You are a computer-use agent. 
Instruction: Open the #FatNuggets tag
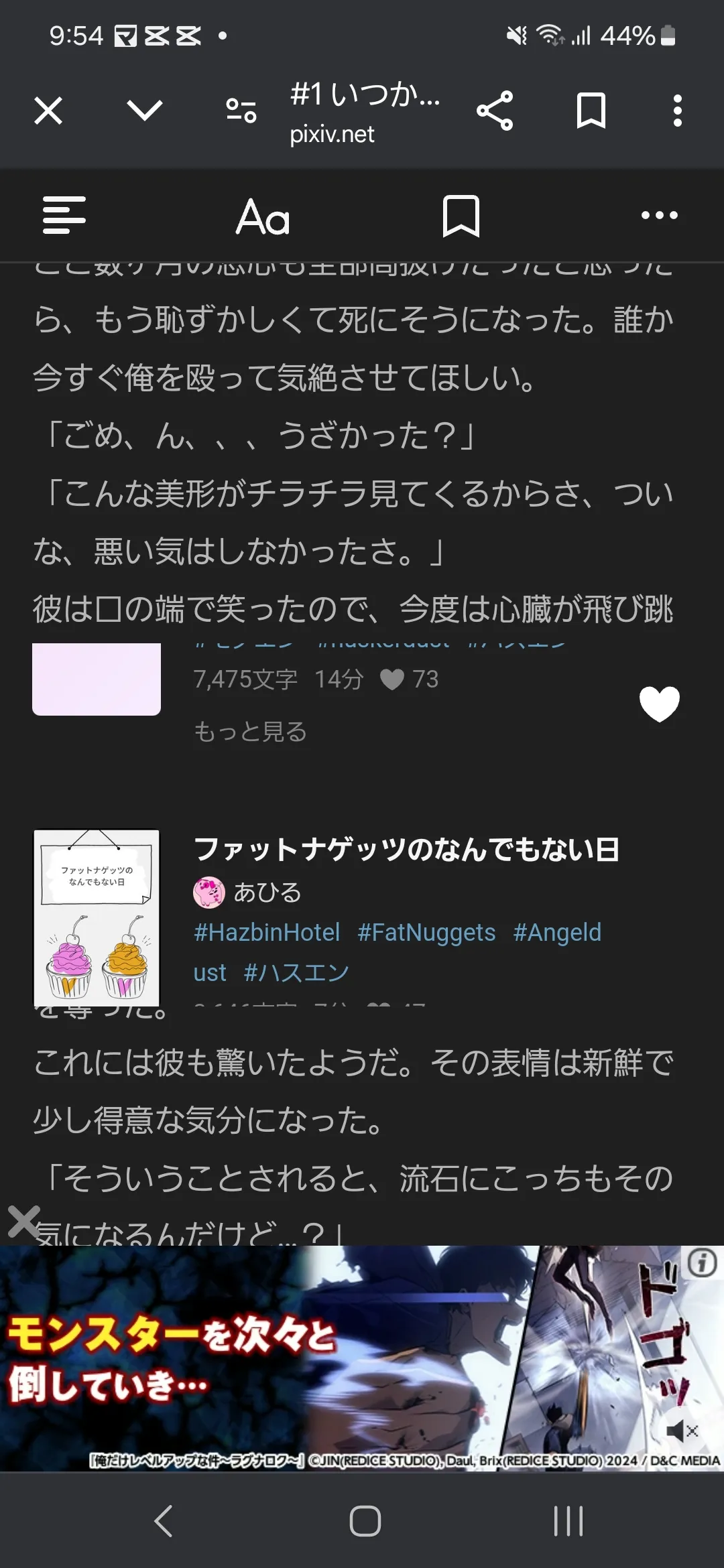click(x=426, y=933)
